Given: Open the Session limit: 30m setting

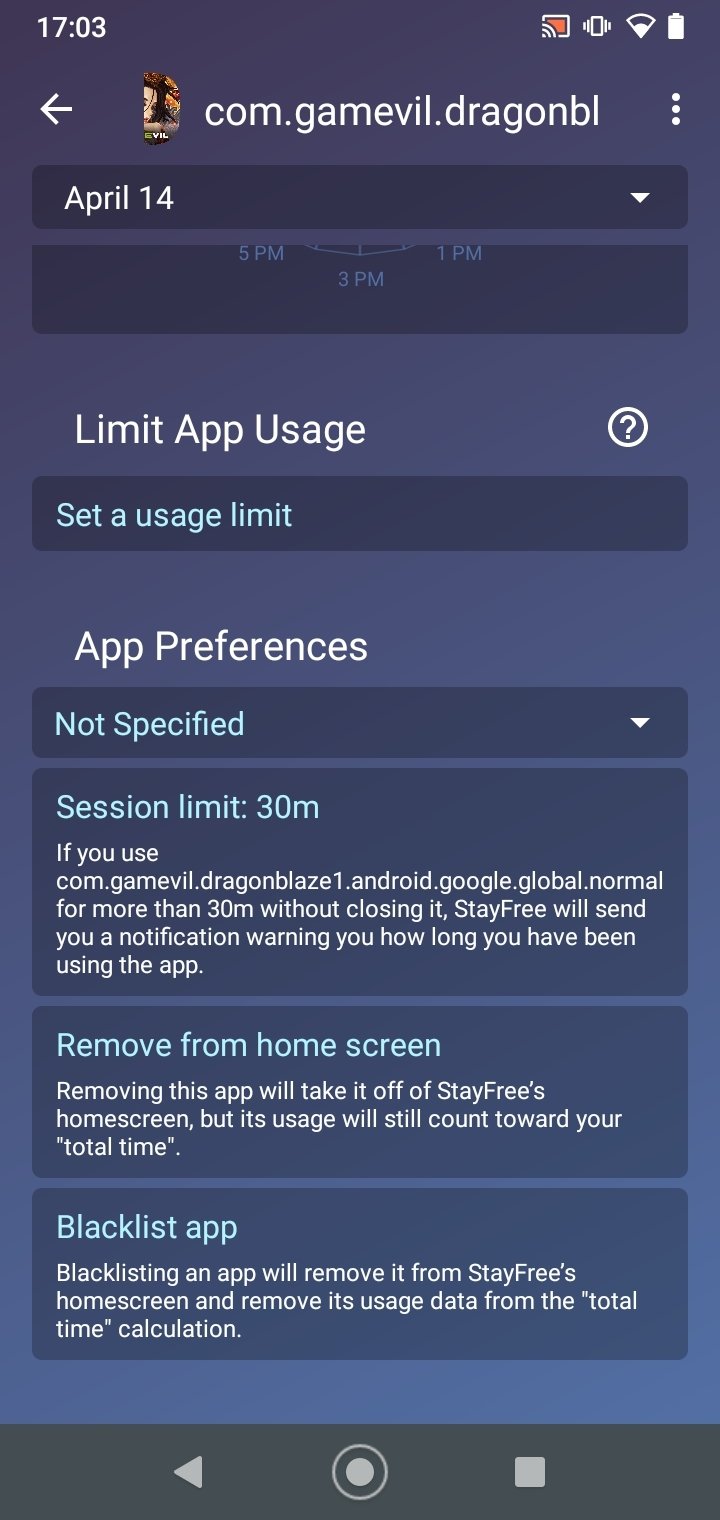Looking at the screenshot, I should pos(360,882).
